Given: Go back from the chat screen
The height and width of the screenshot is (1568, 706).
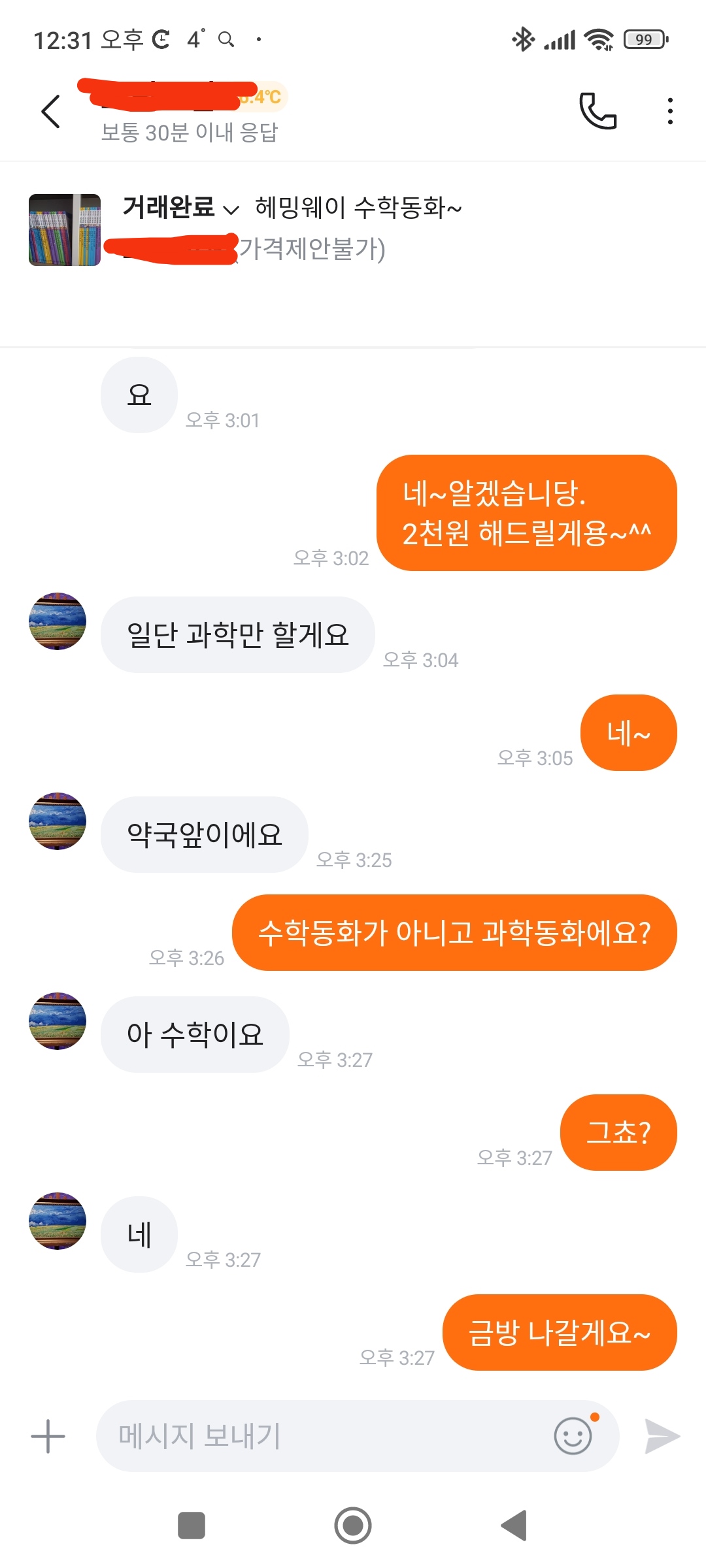Looking at the screenshot, I should click(51, 112).
